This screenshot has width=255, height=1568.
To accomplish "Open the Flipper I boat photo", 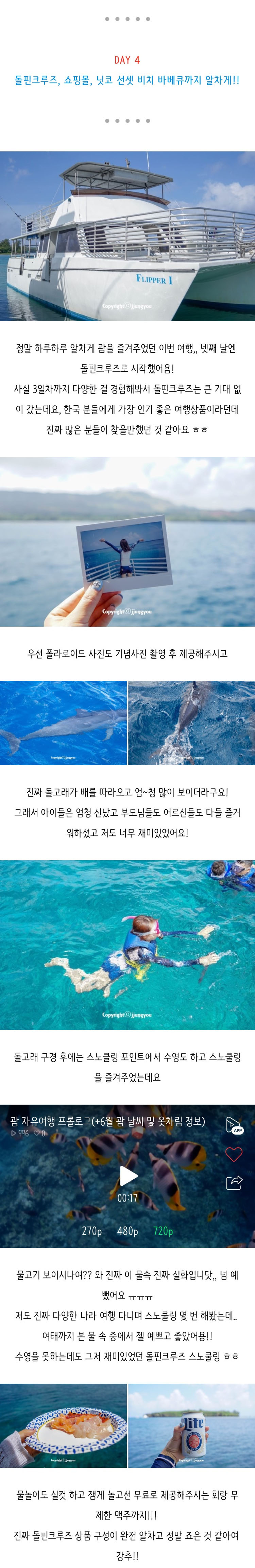I will [x=128, y=236].
